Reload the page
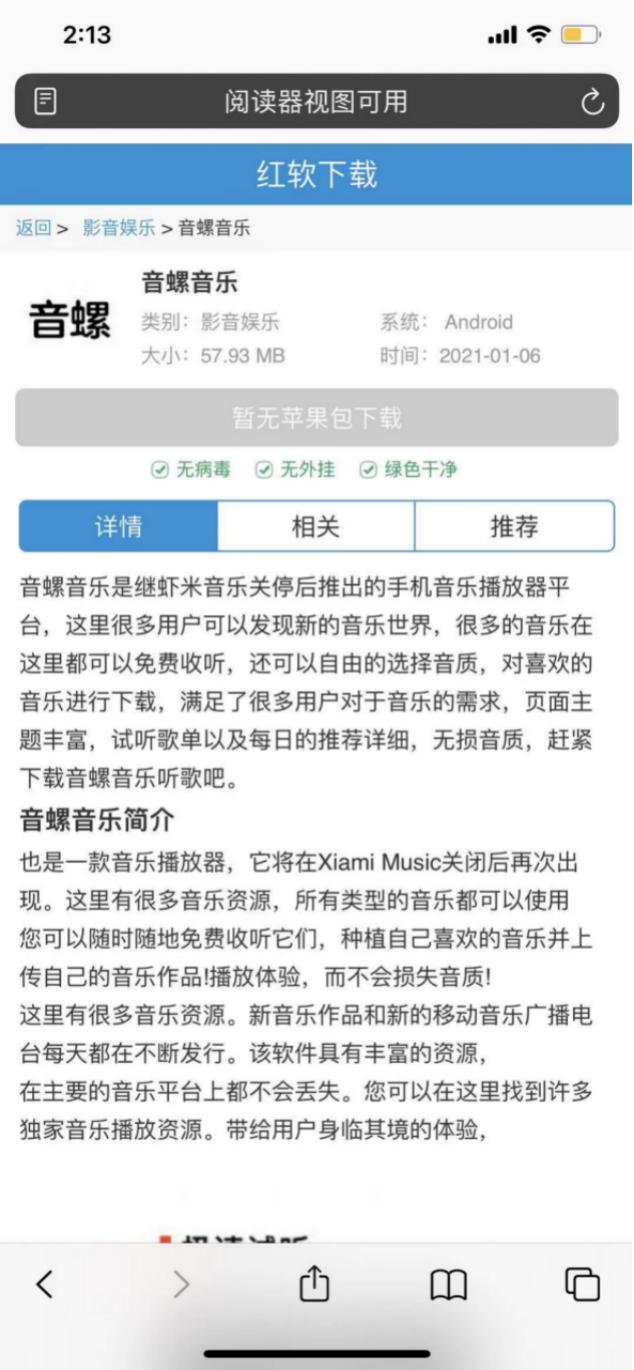This screenshot has width=634, height=1370. (592, 101)
